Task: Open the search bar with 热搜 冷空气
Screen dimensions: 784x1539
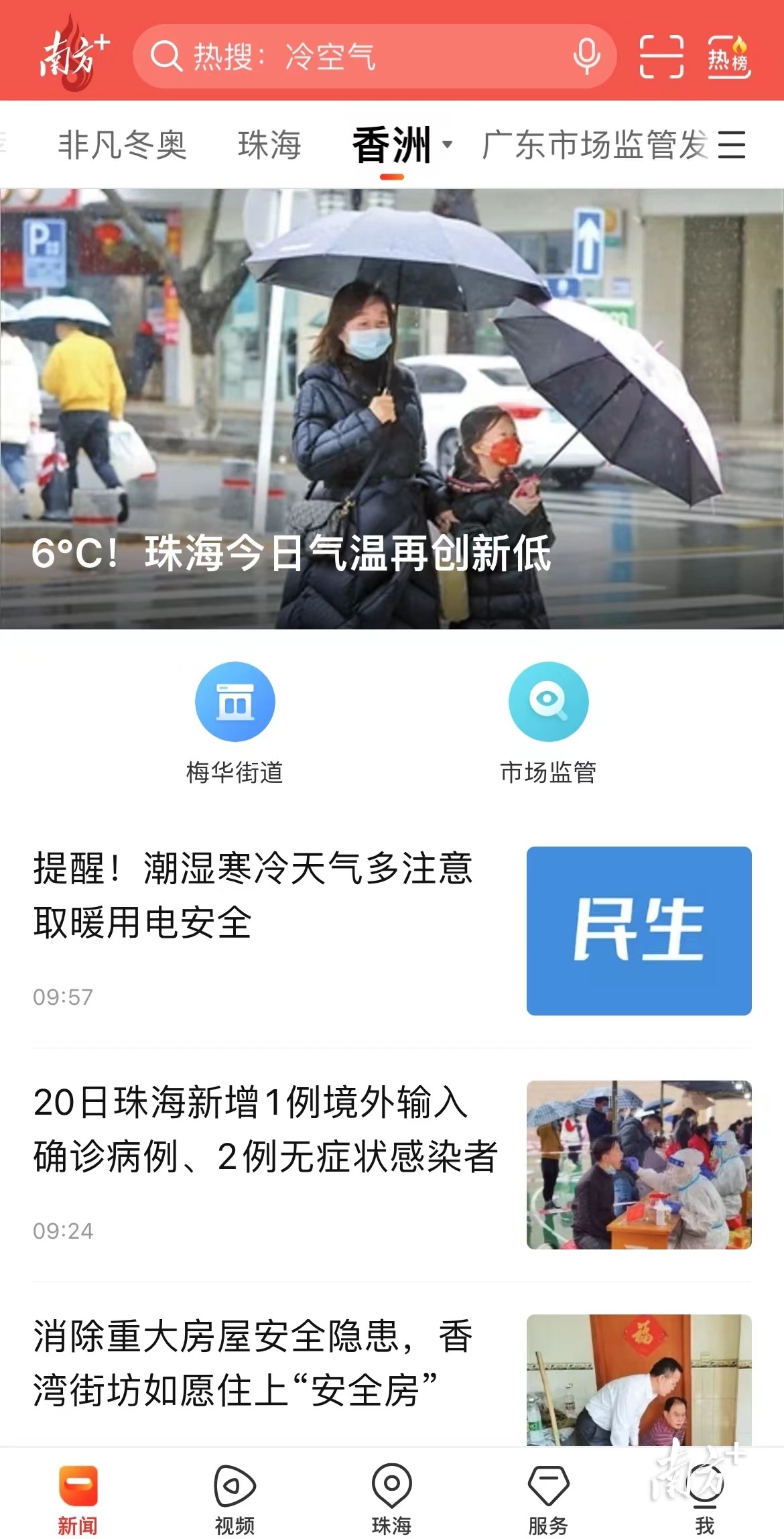Action: [x=348, y=56]
